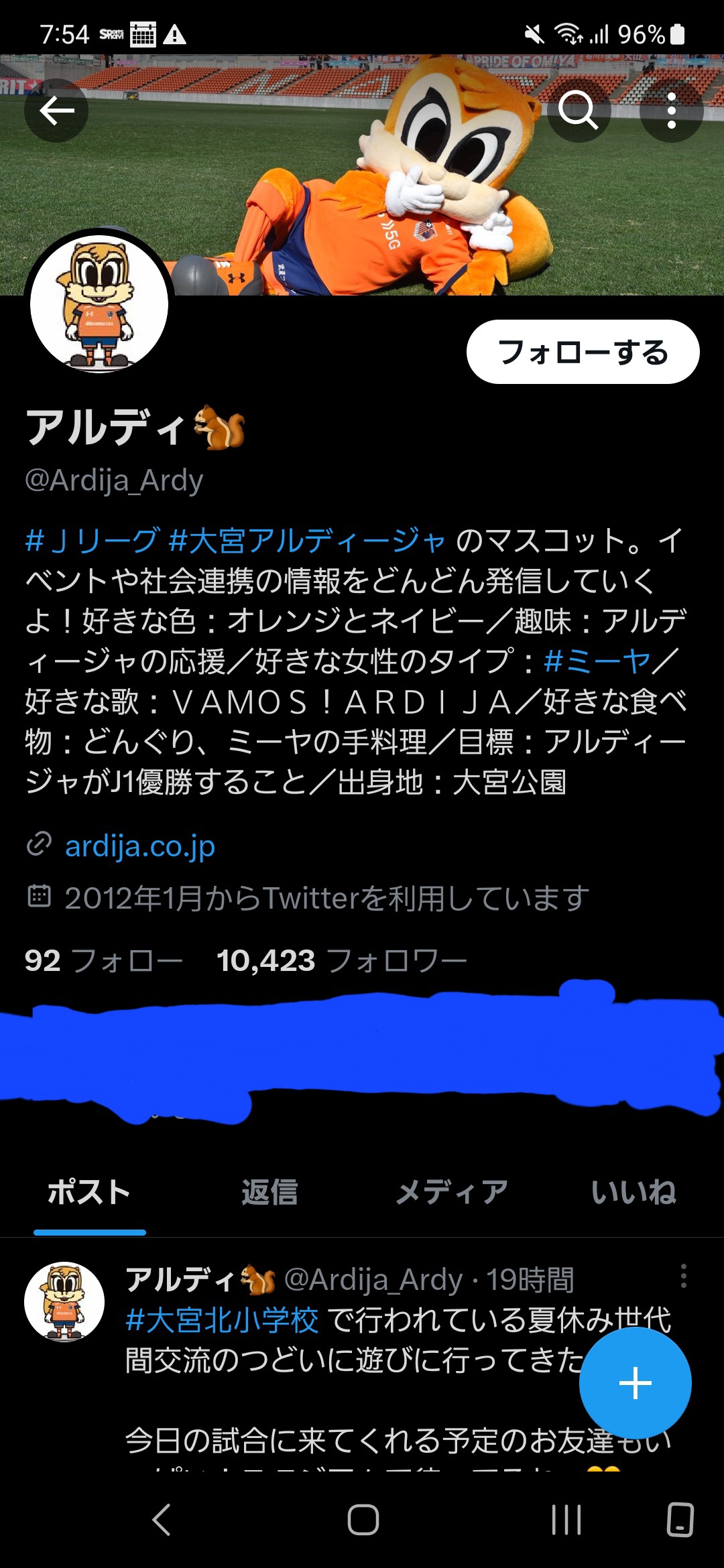Screen dimensions: 724x1568
Task: Compose a new post with plus button
Action: 635,1383
